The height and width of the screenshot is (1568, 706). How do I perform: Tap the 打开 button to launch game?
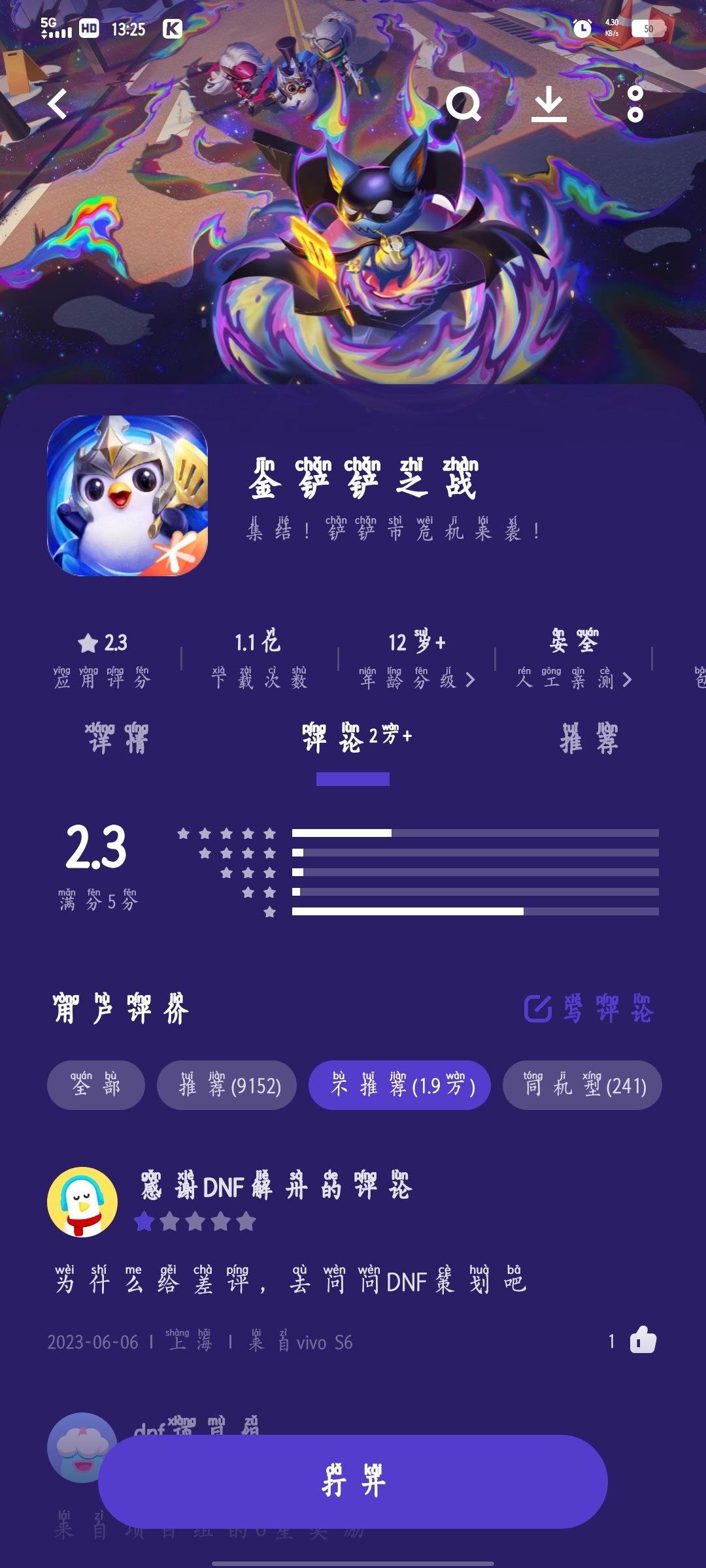[x=353, y=1482]
